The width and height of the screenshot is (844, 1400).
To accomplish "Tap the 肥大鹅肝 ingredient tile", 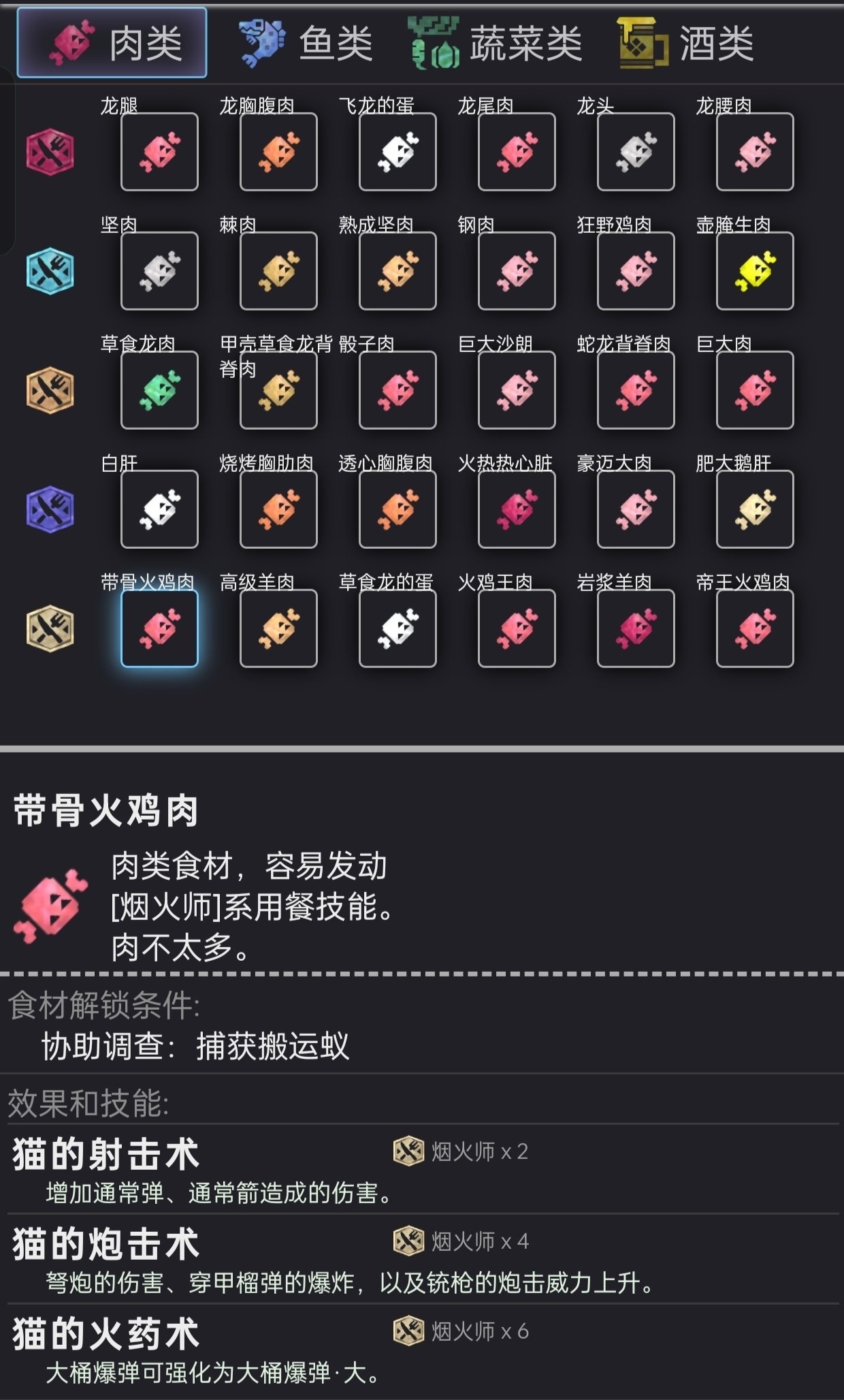I will point(755,509).
